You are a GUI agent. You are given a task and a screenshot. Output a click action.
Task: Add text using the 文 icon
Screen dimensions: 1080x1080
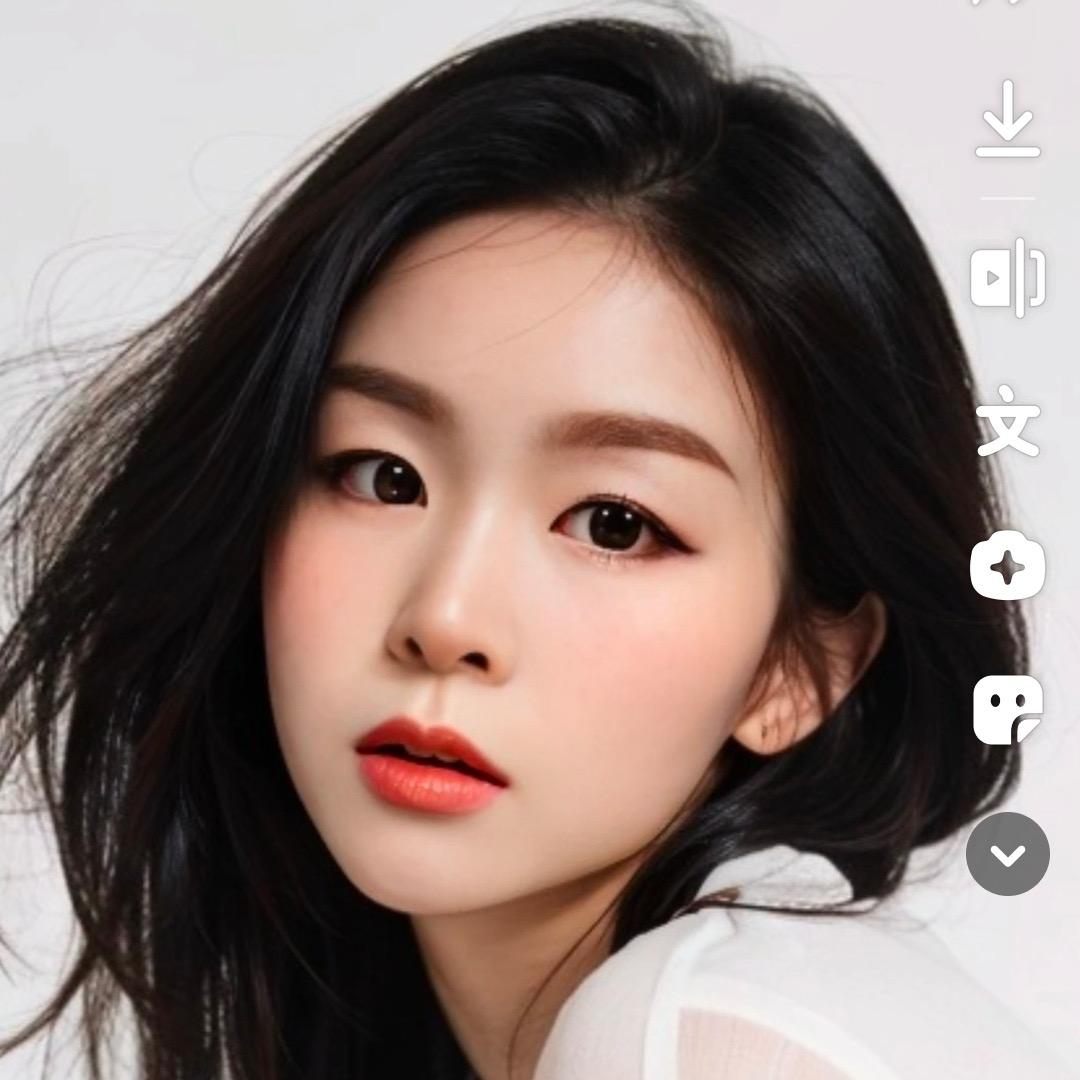click(1008, 420)
